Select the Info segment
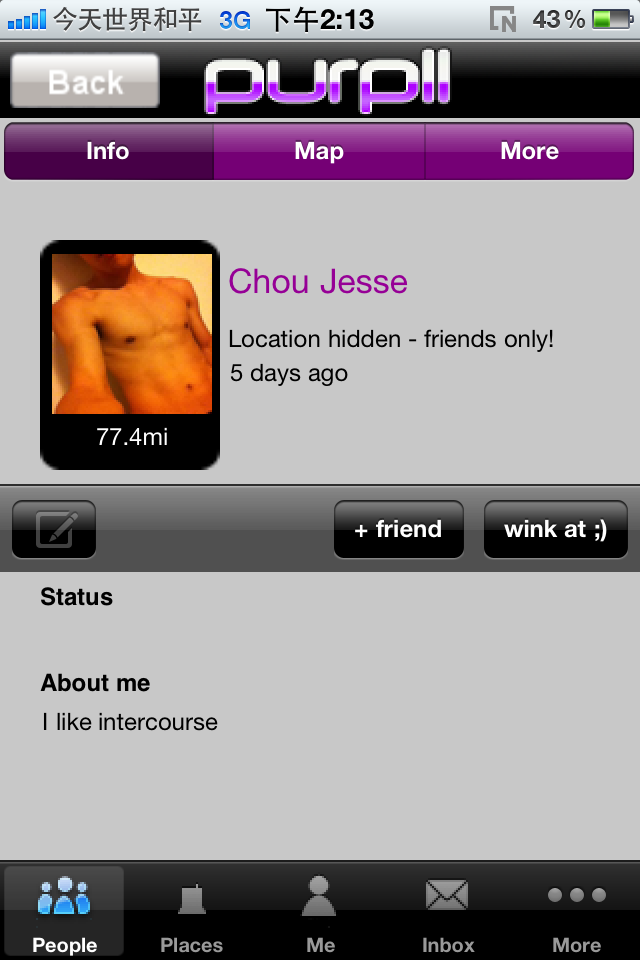The image size is (640, 960). coord(108,152)
